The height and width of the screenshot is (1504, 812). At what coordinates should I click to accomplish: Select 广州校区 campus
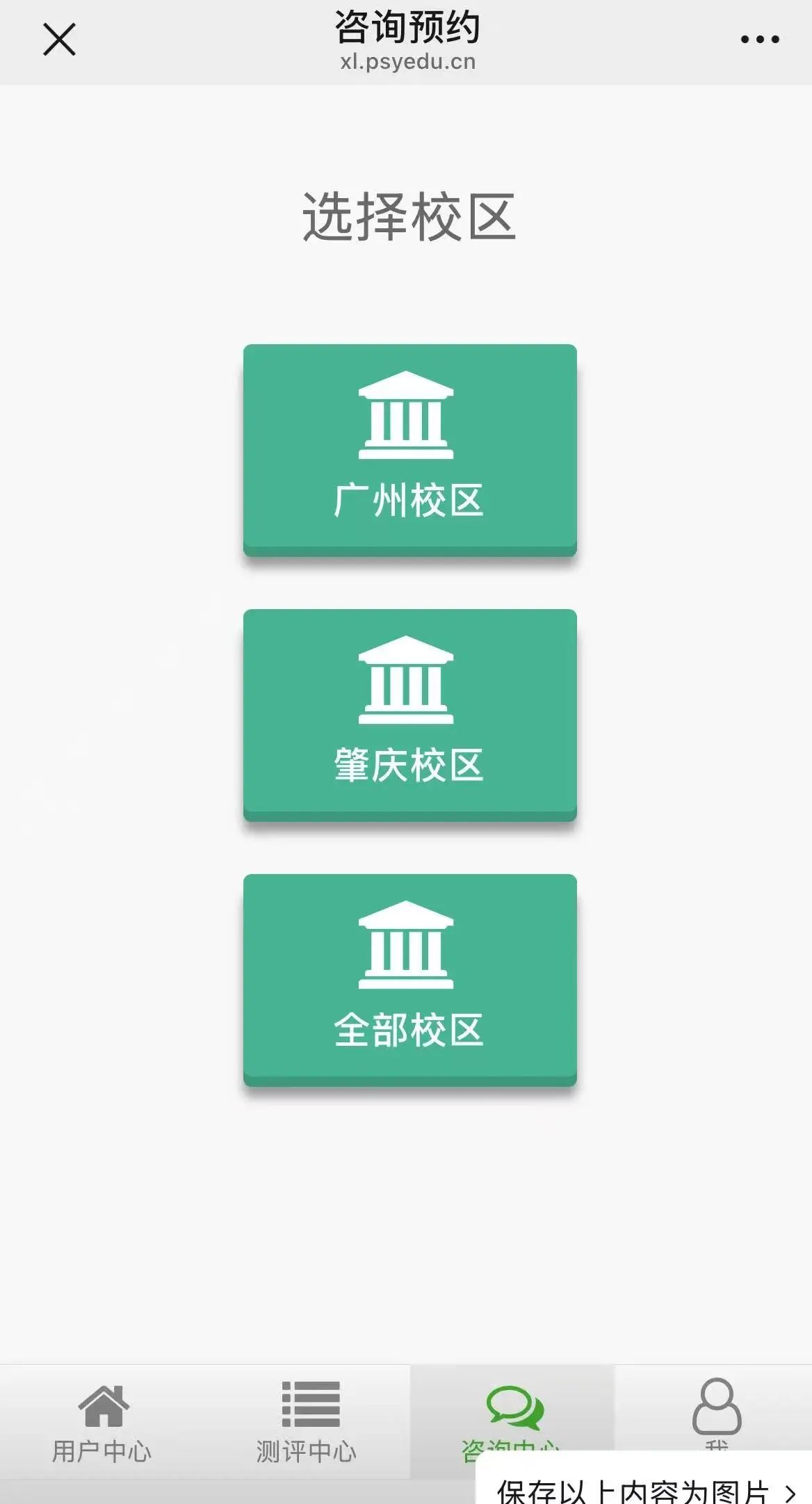409,450
